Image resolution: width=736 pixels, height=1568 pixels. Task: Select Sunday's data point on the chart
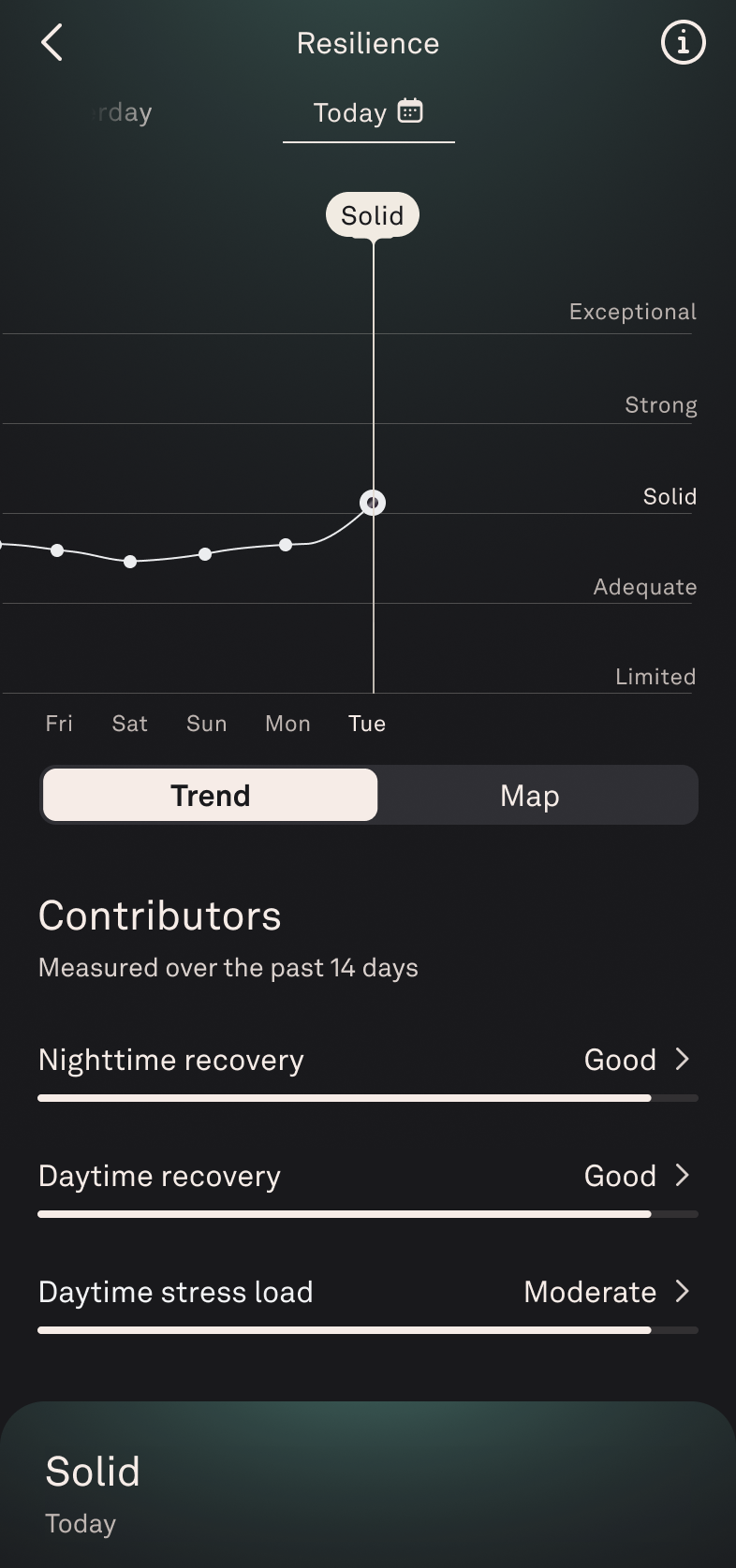point(205,554)
